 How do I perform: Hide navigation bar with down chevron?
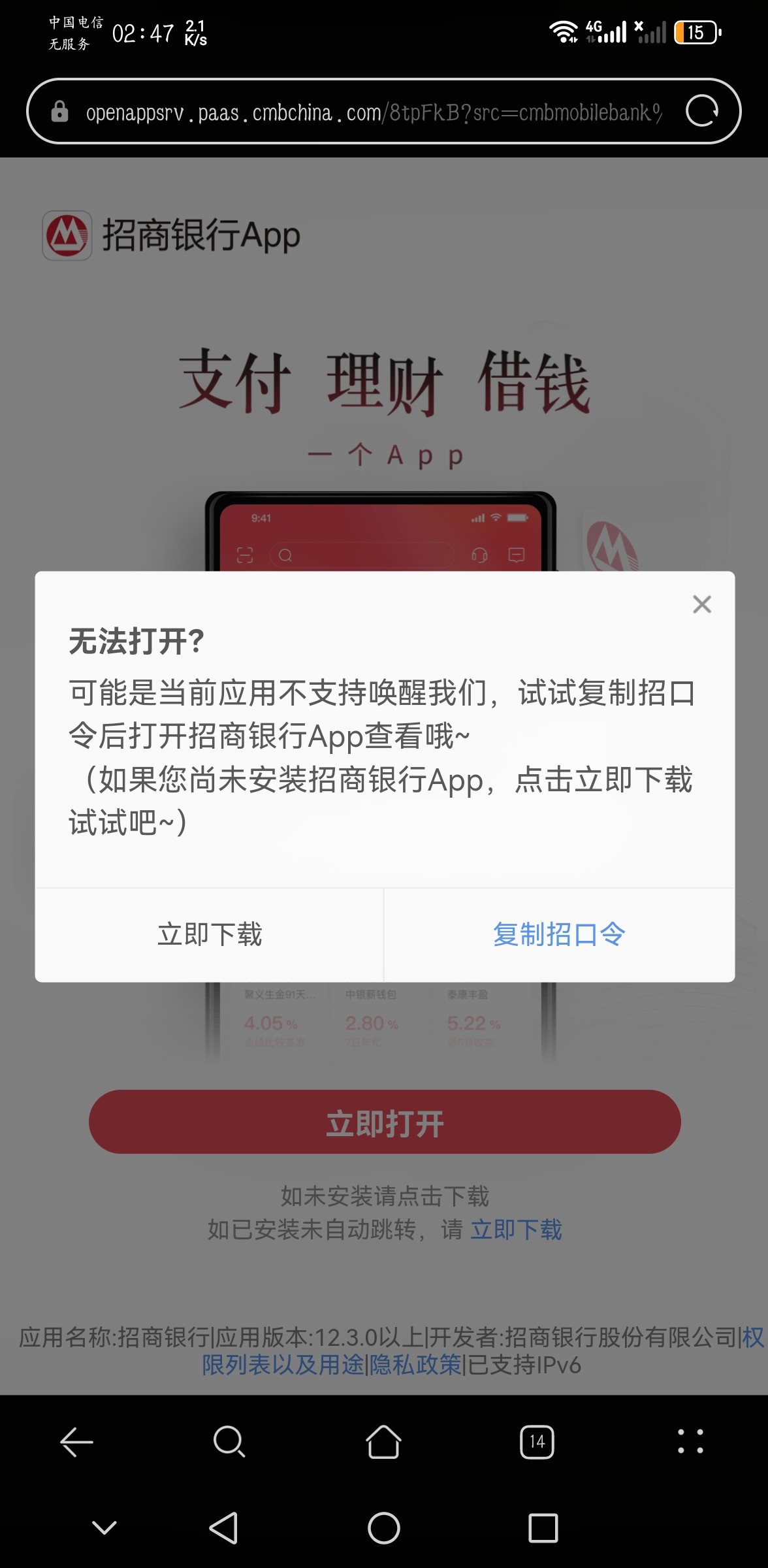tap(104, 1527)
